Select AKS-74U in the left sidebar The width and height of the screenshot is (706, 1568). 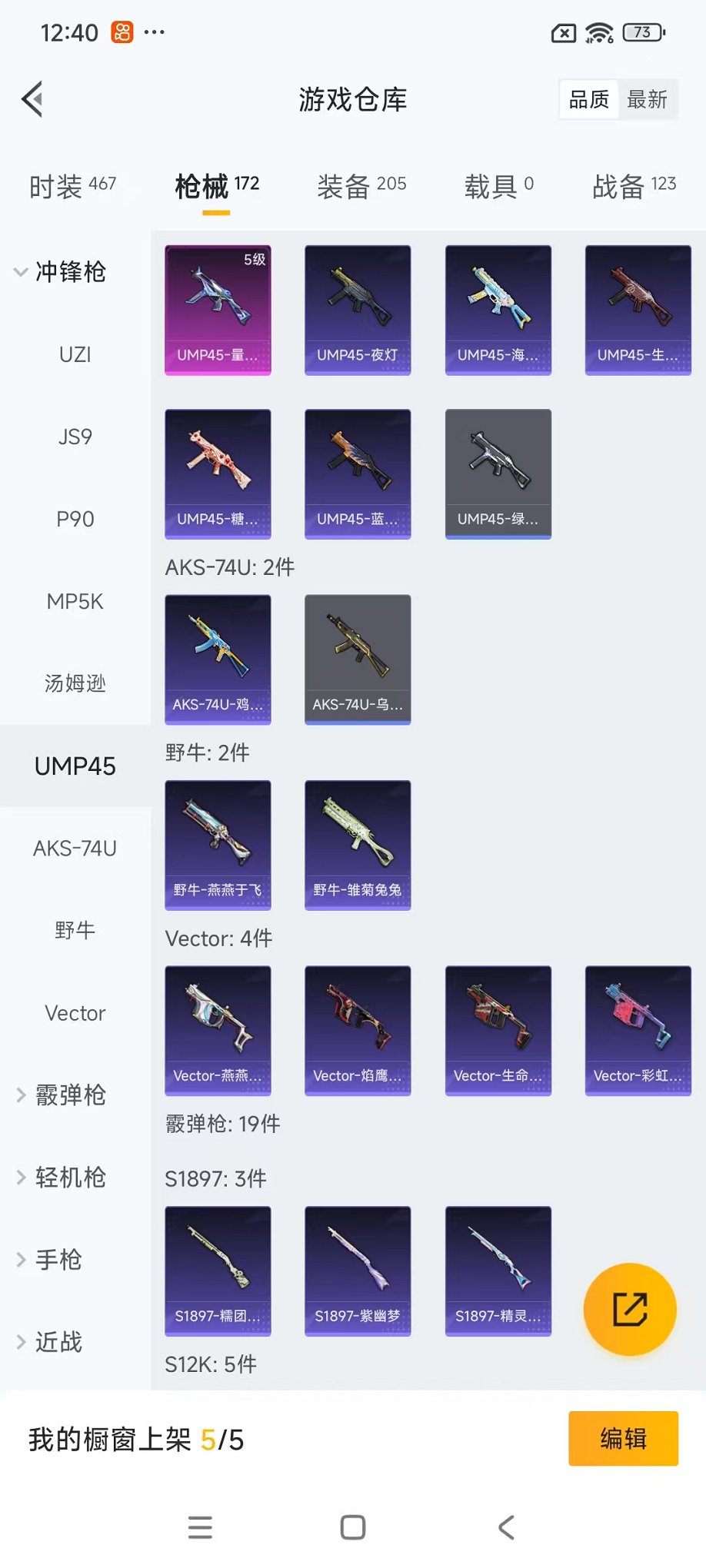(73, 848)
